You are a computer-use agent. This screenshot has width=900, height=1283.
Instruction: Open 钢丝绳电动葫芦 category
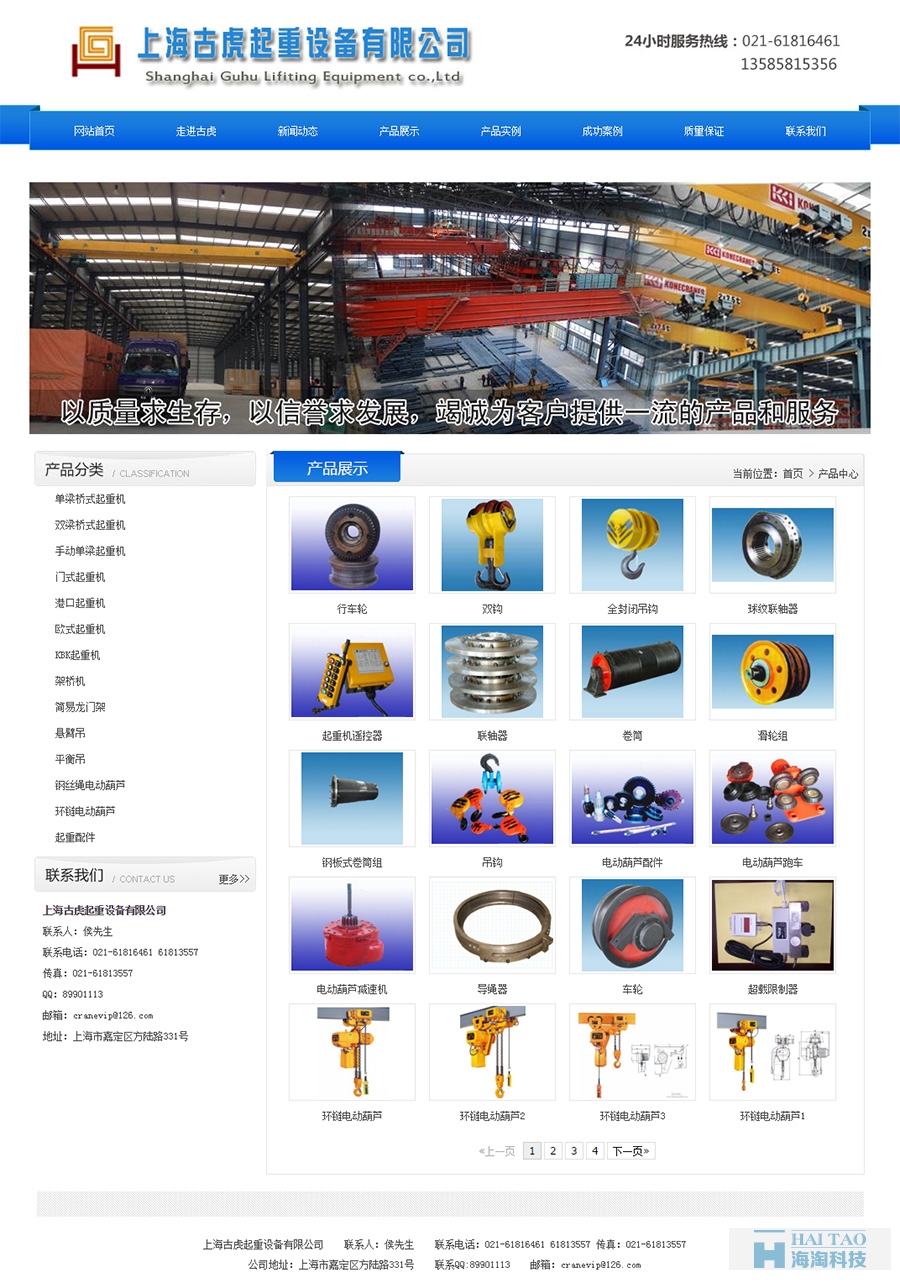[x=90, y=785]
